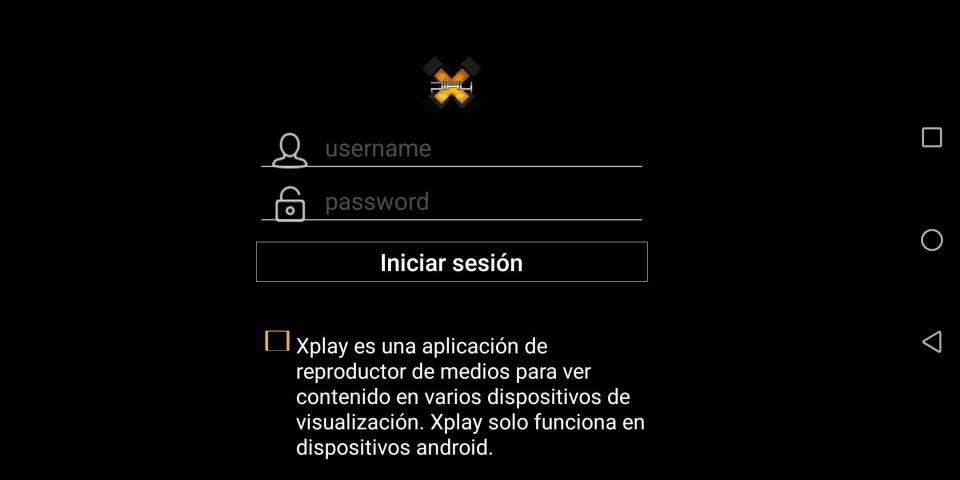Go back with the system back button
This screenshot has height=480, width=960.
pyautogui.click(x=931, y=342)
